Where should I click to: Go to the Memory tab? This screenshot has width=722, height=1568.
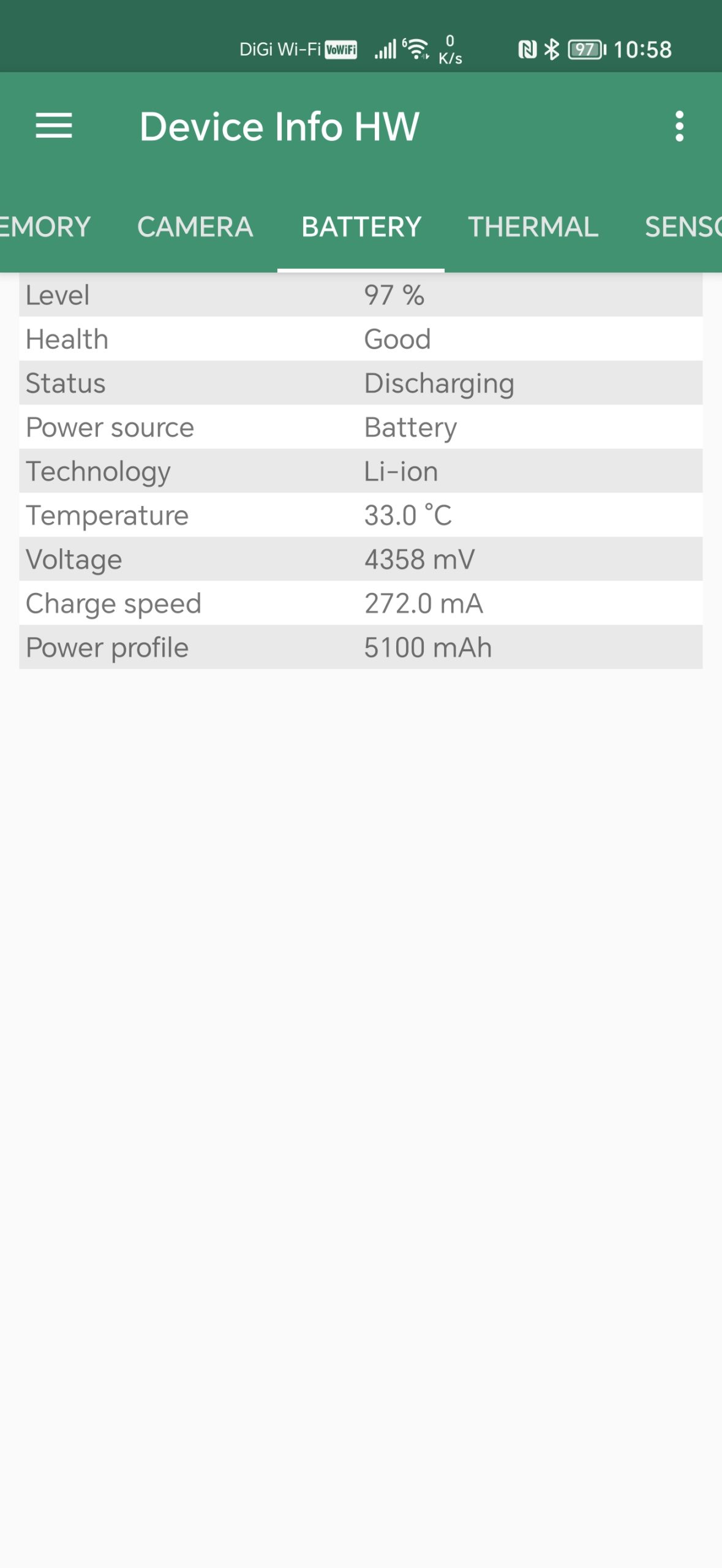tap(44, 227)
